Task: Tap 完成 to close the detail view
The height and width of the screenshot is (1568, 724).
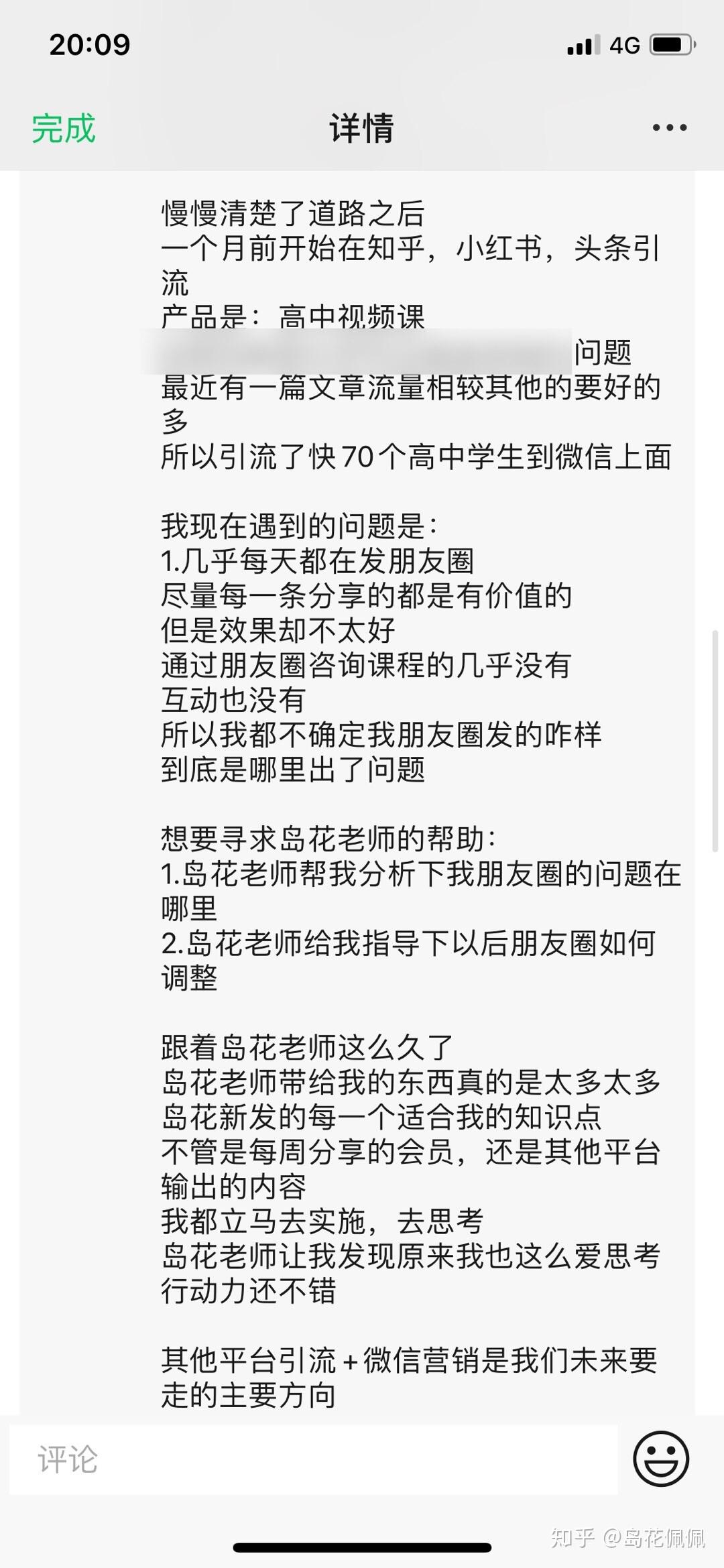Action: 64,128
